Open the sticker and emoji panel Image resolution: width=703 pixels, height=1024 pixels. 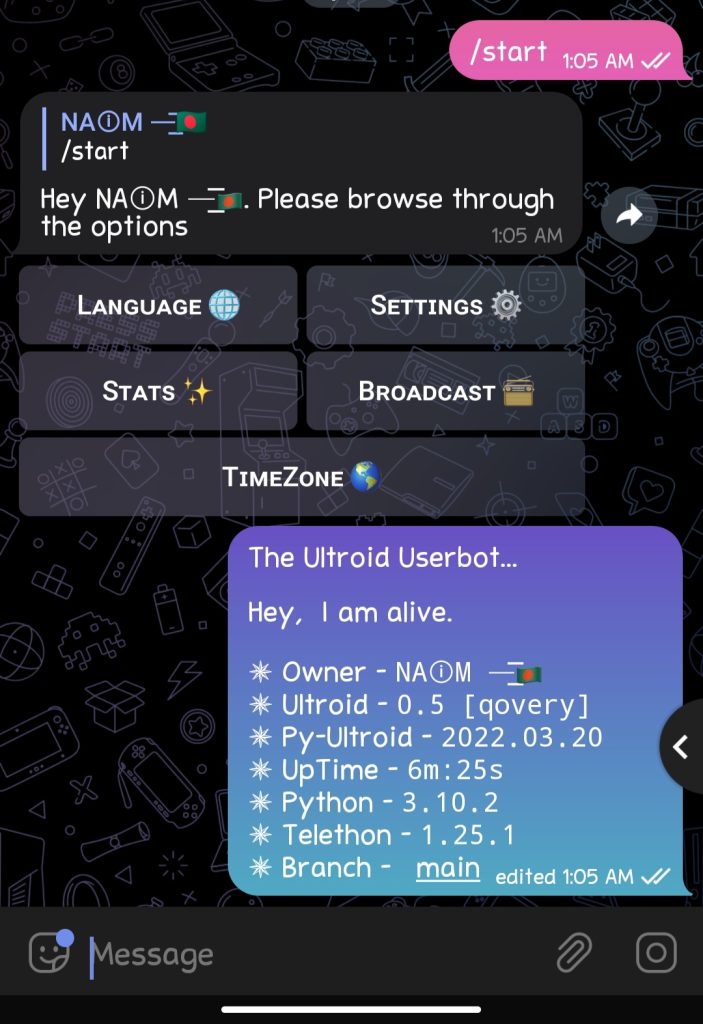tap(49, 953)
